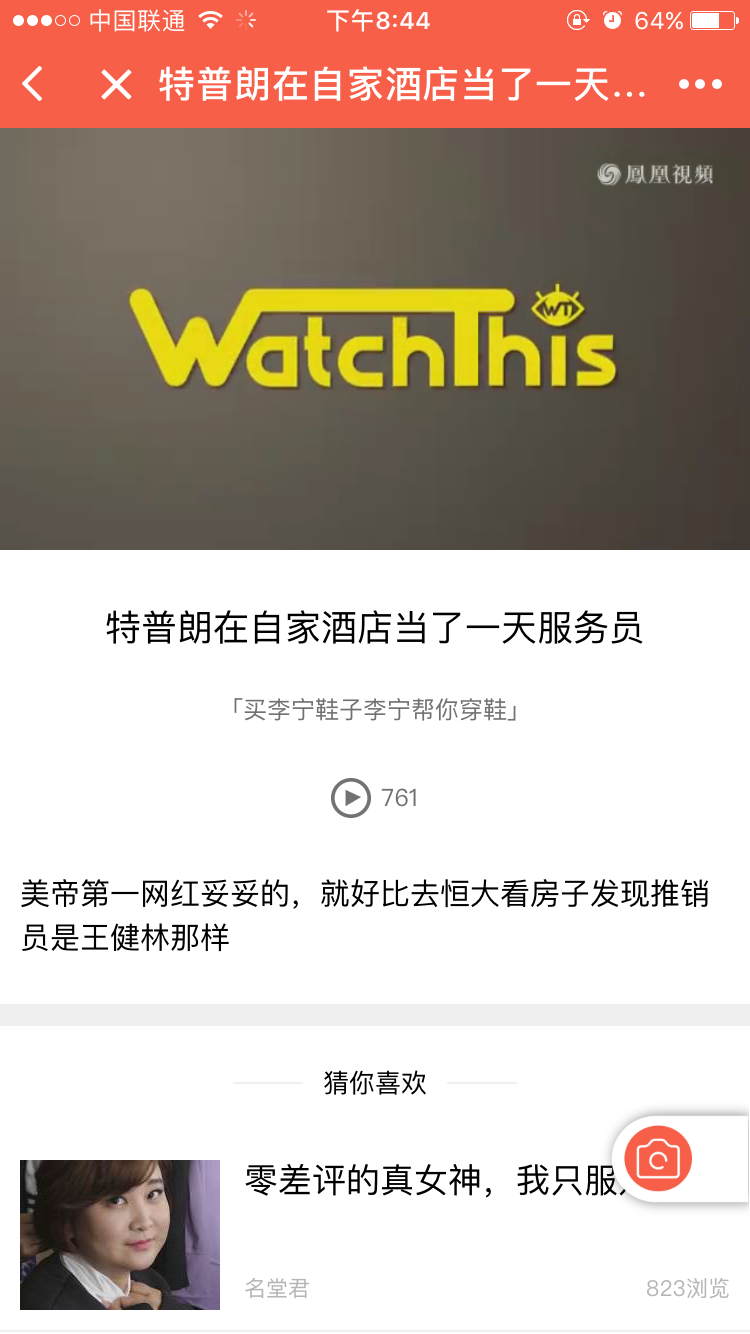Open the floating red camera button
Image resolution: width=750 pixels, height=1334 pixels.
[x=658, y=1159]
